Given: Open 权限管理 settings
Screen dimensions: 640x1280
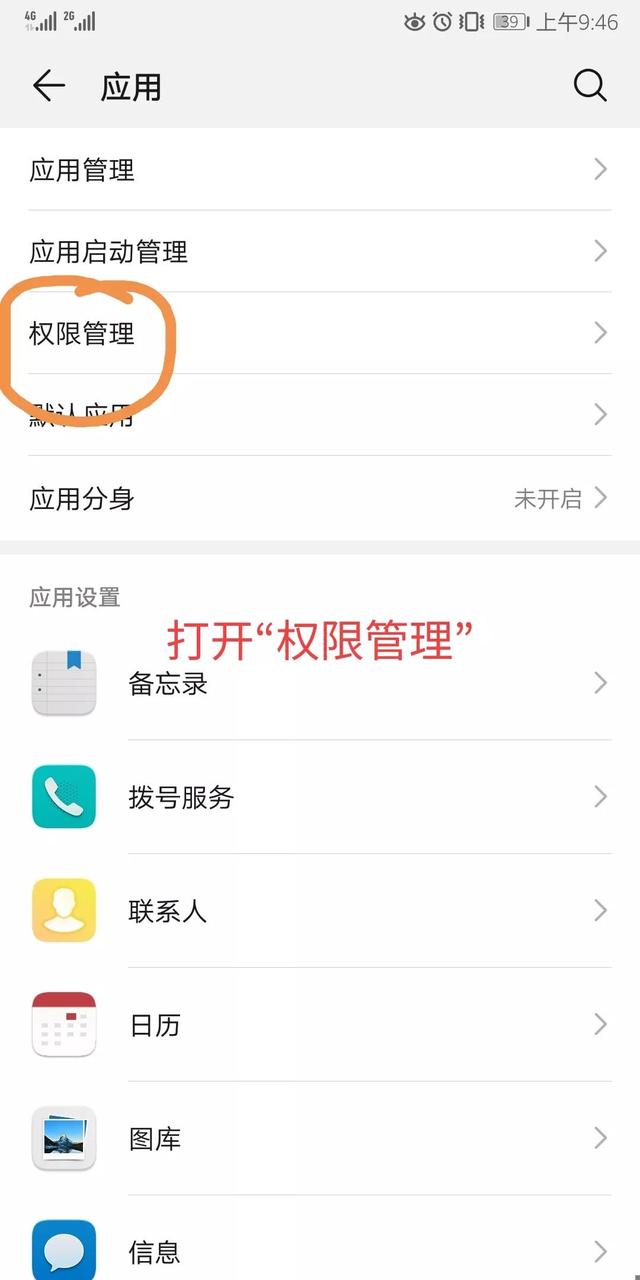Looking at the screenshot, I should [x=320, y=333].
